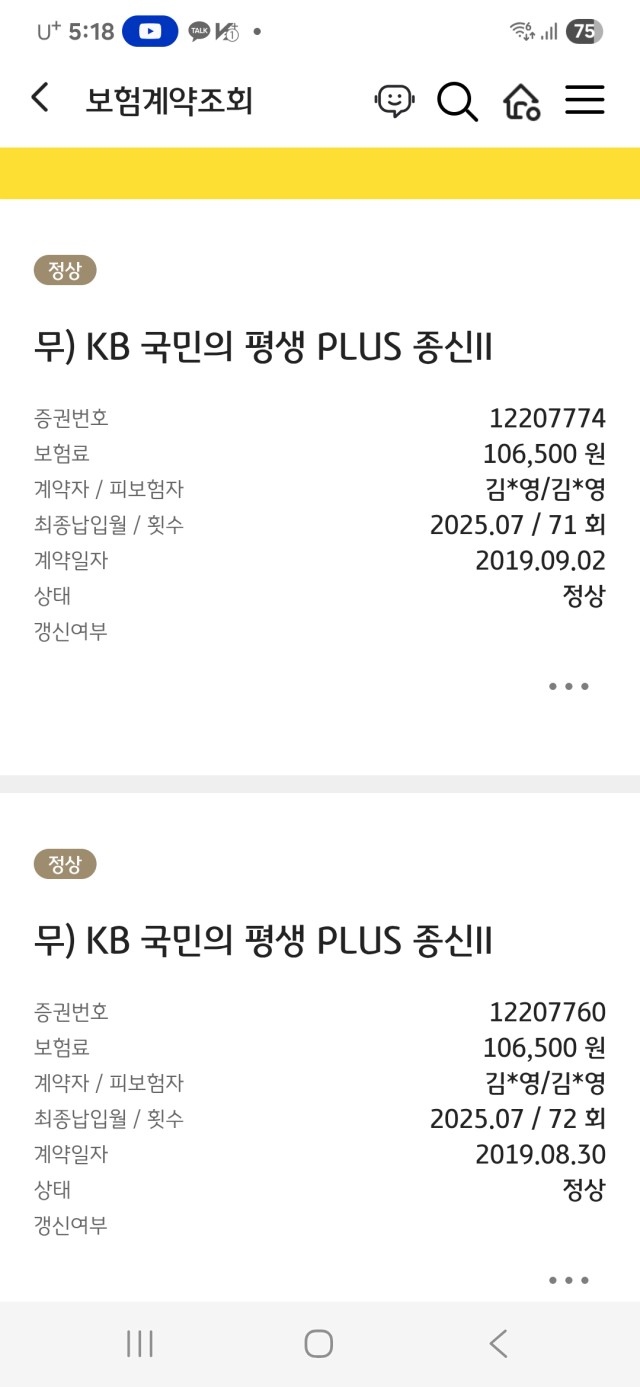Open more options for policy 12207774

coord(569,686)
